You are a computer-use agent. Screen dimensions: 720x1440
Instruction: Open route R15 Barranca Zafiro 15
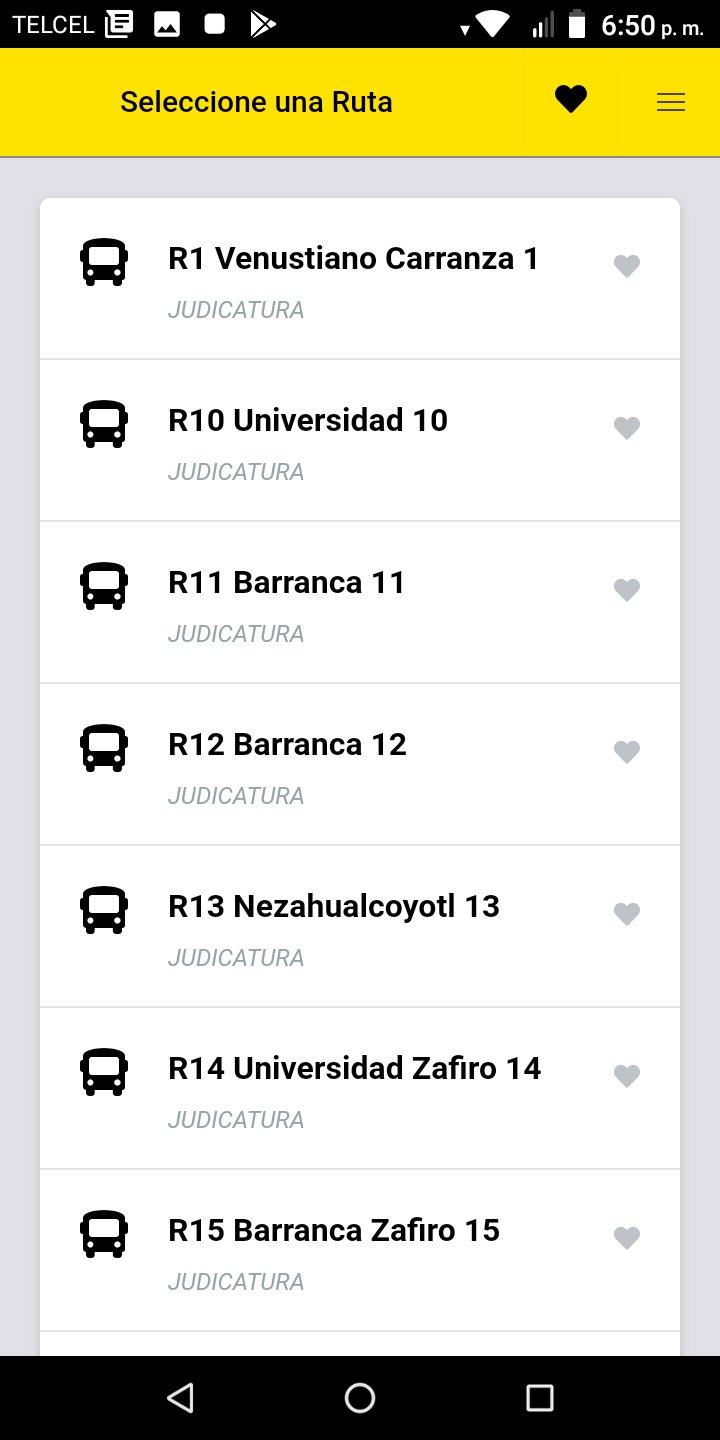point(334,1231)
